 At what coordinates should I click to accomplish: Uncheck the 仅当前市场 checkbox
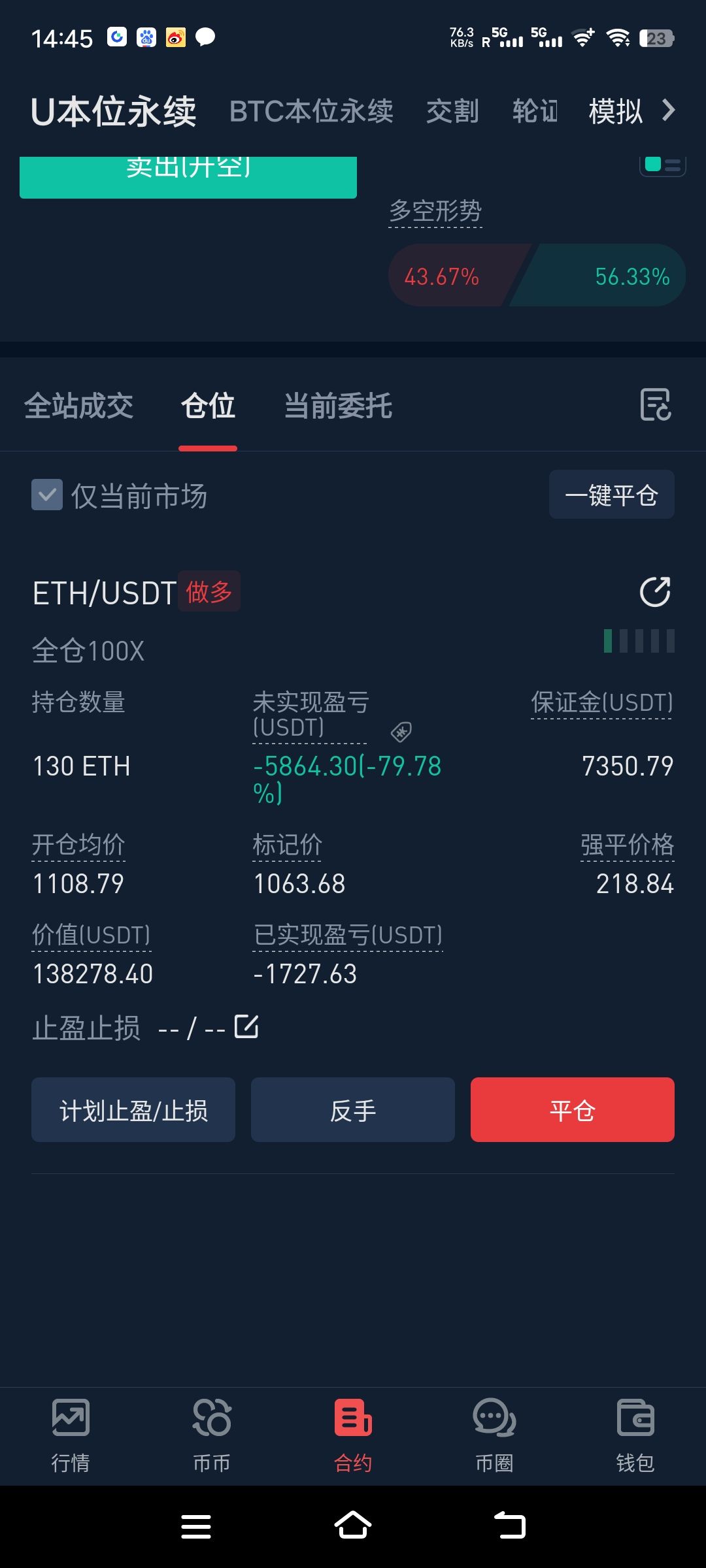coord(46,495)
